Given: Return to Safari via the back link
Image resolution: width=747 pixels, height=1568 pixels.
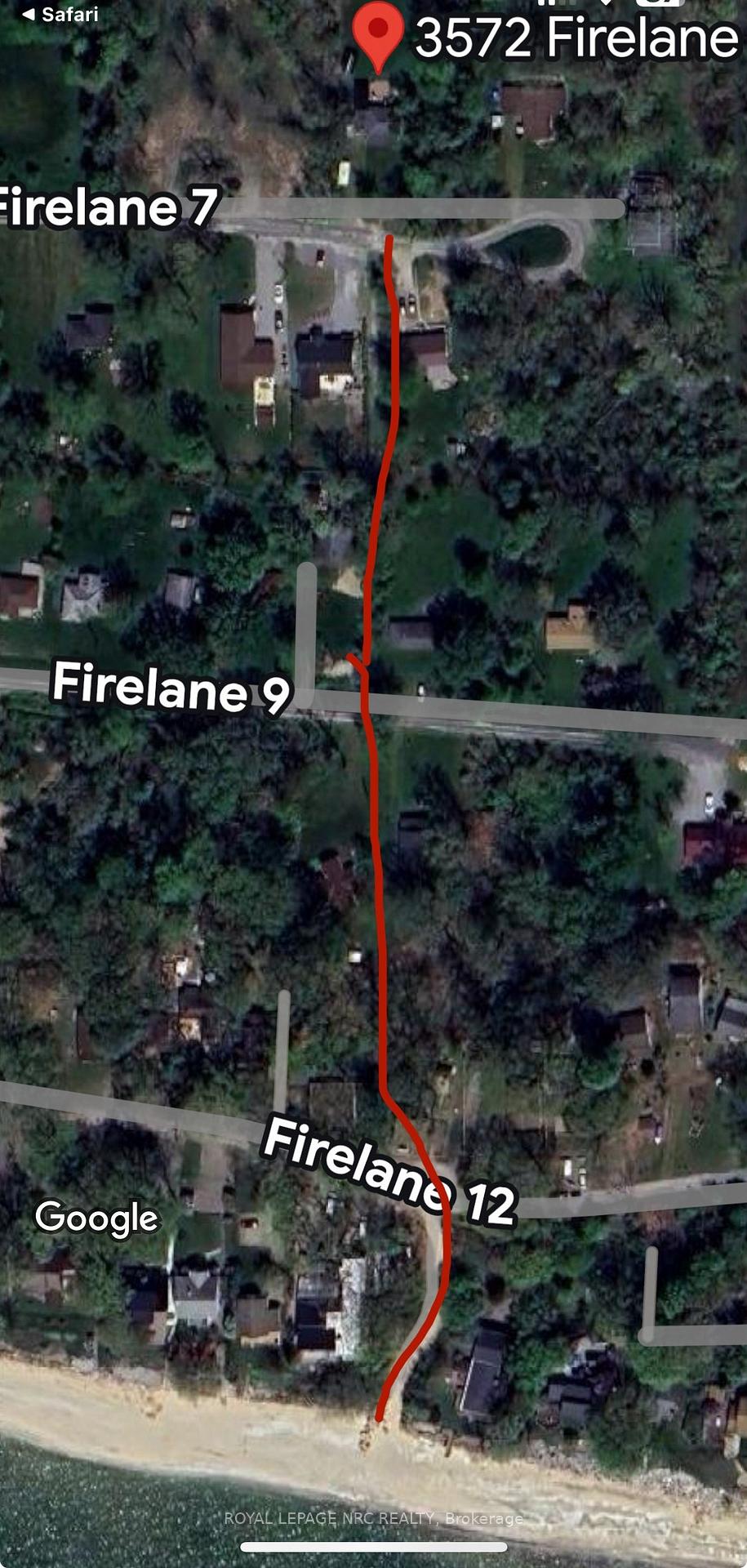Looking at the screenshot, I should click(x=60, y=14).
